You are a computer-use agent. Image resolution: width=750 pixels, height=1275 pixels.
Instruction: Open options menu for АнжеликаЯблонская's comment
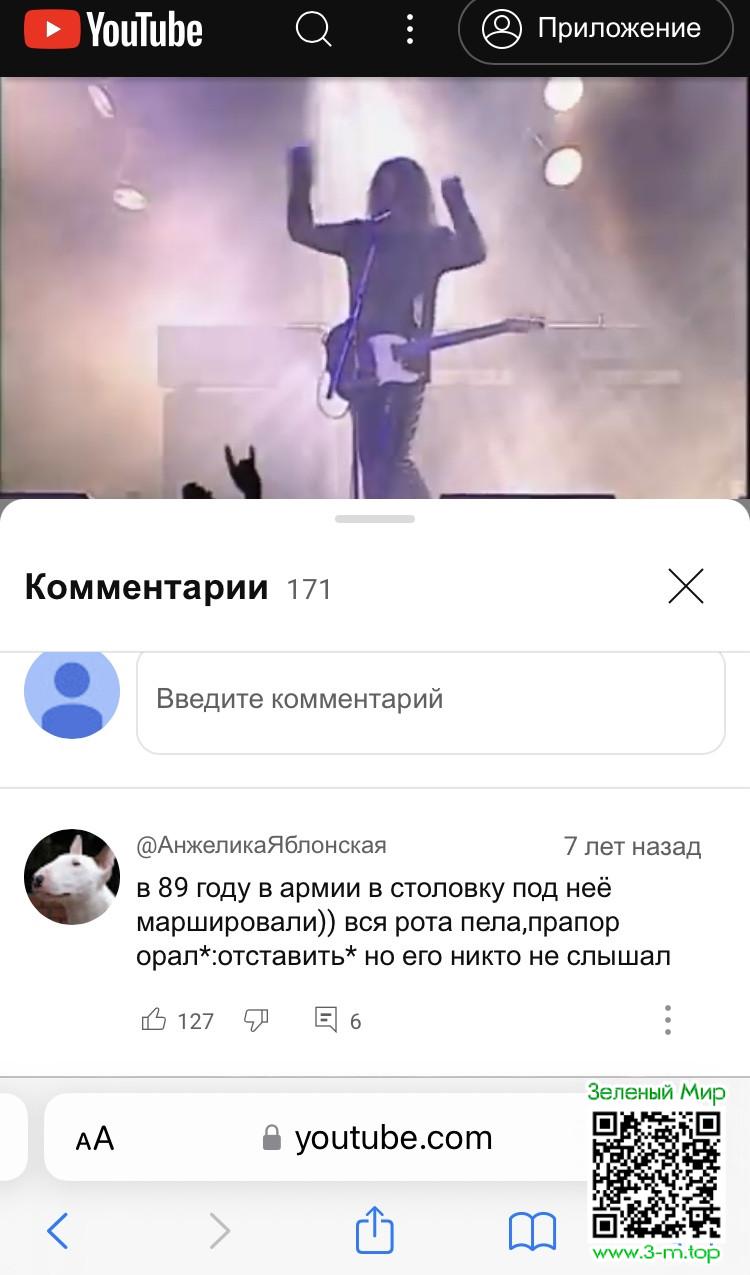(668, 1020)
